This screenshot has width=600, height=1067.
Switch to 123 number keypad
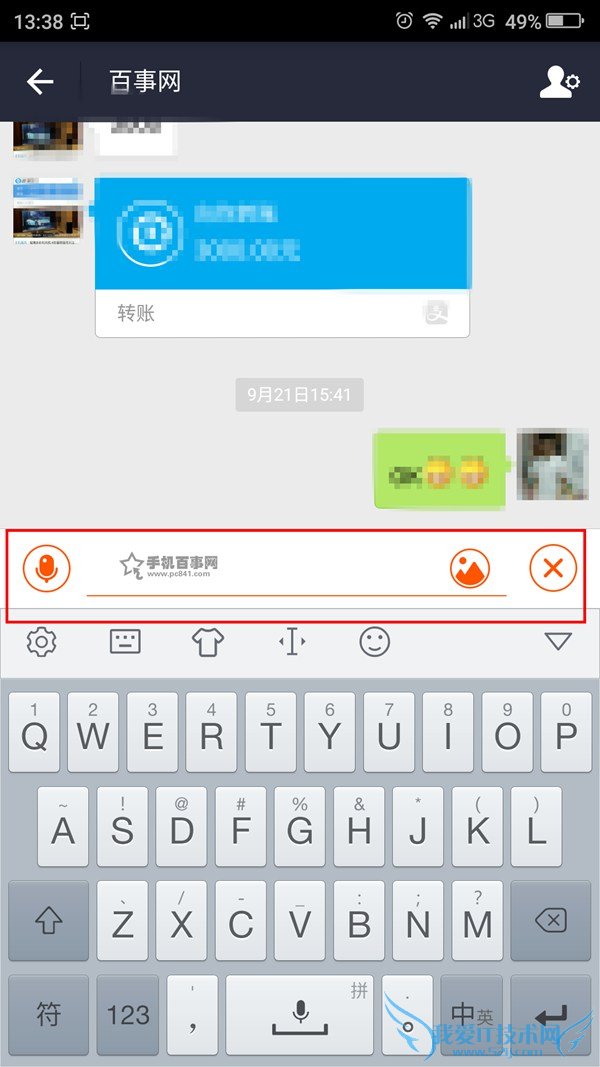point(128,1015)
